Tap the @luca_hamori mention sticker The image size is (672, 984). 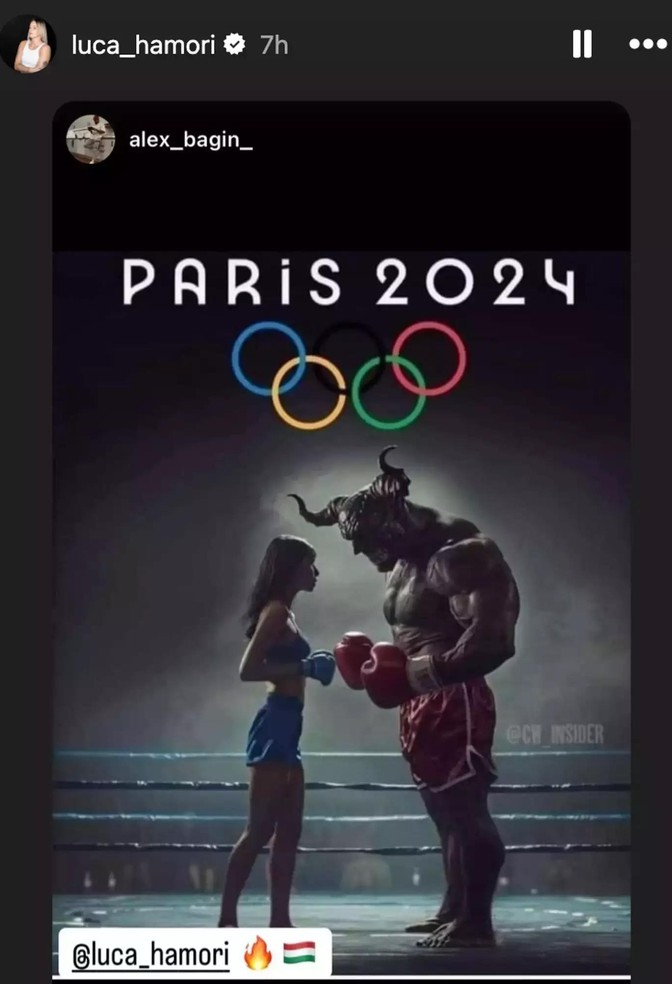[152, 955]
